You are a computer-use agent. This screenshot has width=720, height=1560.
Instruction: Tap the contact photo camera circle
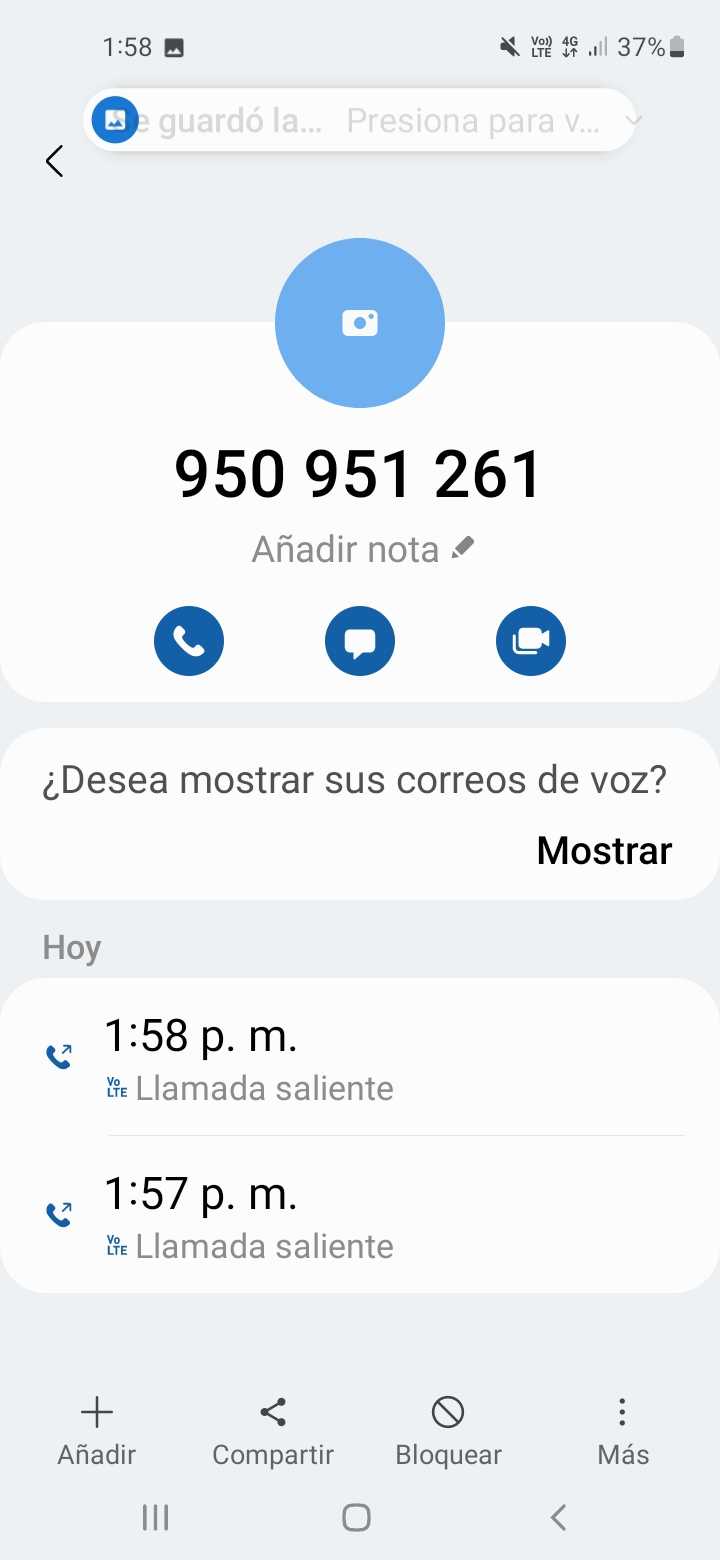coord(360,323)
